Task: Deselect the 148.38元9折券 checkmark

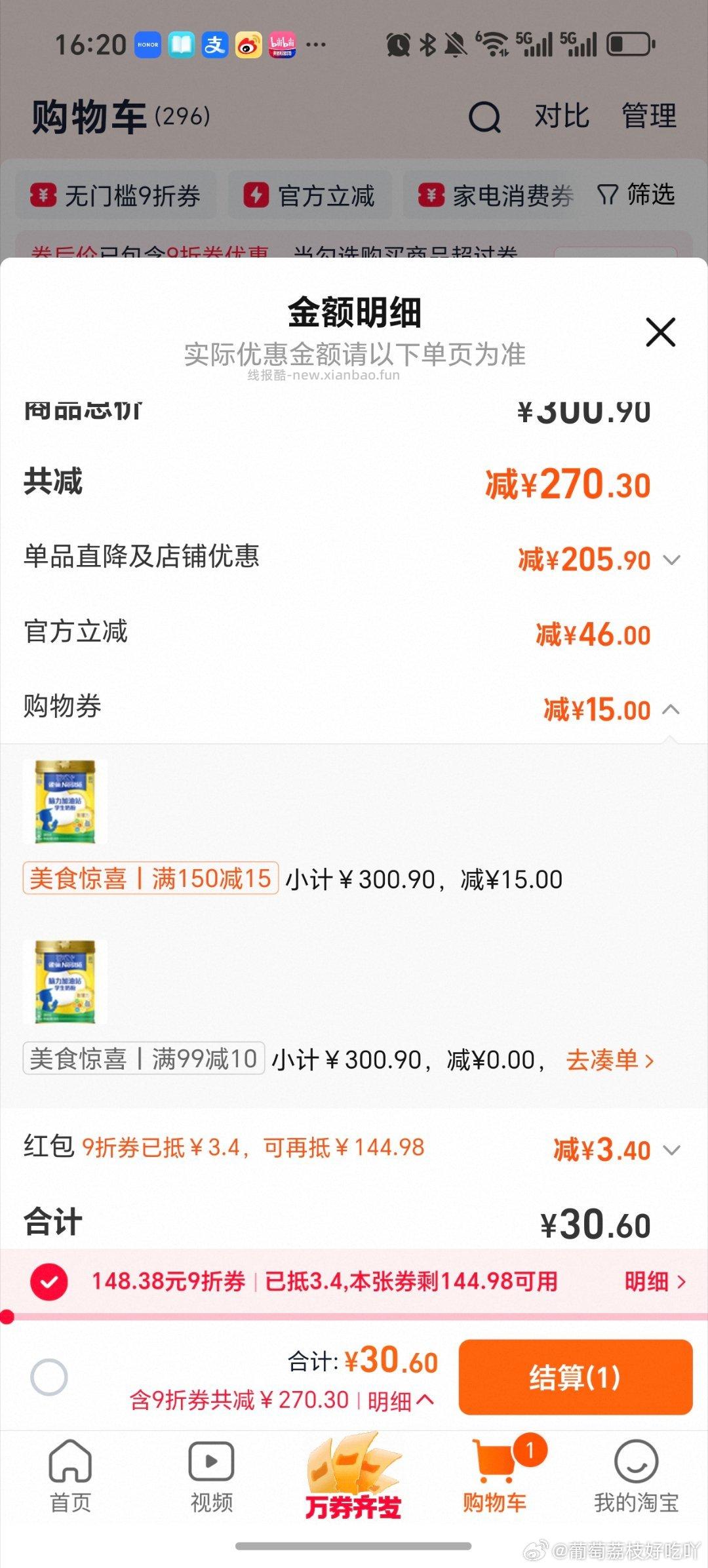Action: 47,1280
